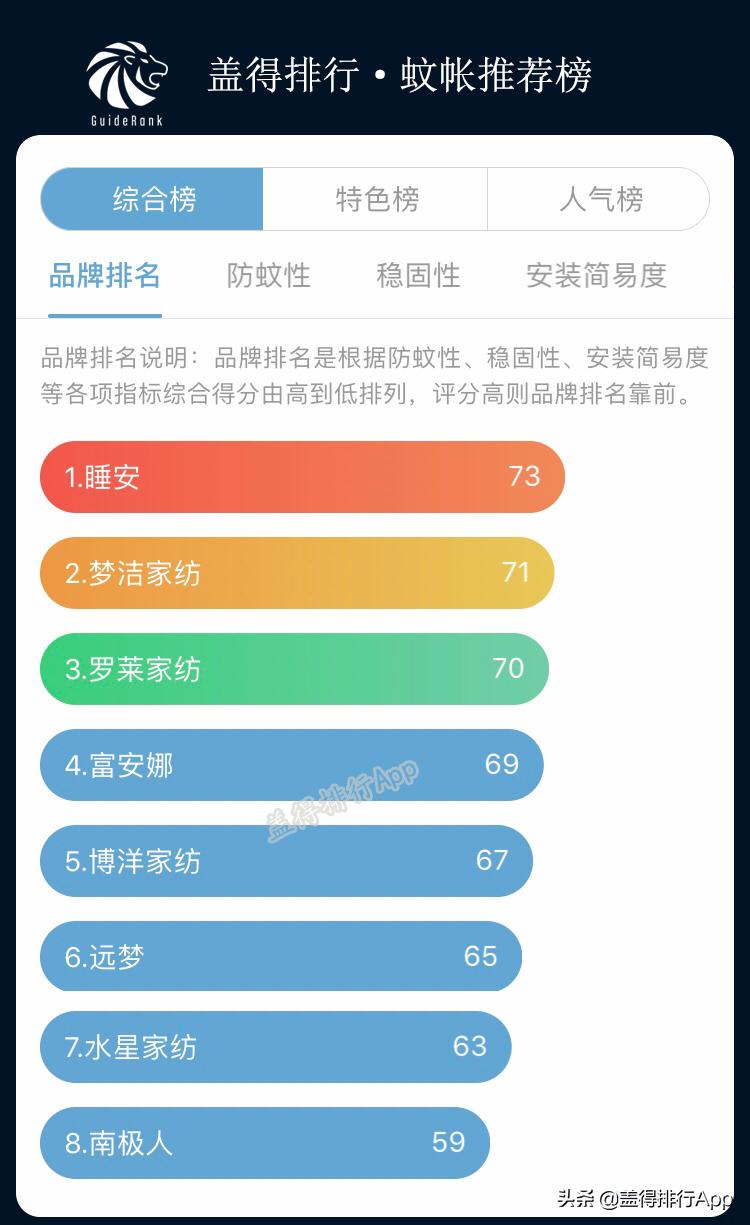Open the 梦洁家纺 brand entry
This screenshot has width=750, height=1225.
click(295, 573)
